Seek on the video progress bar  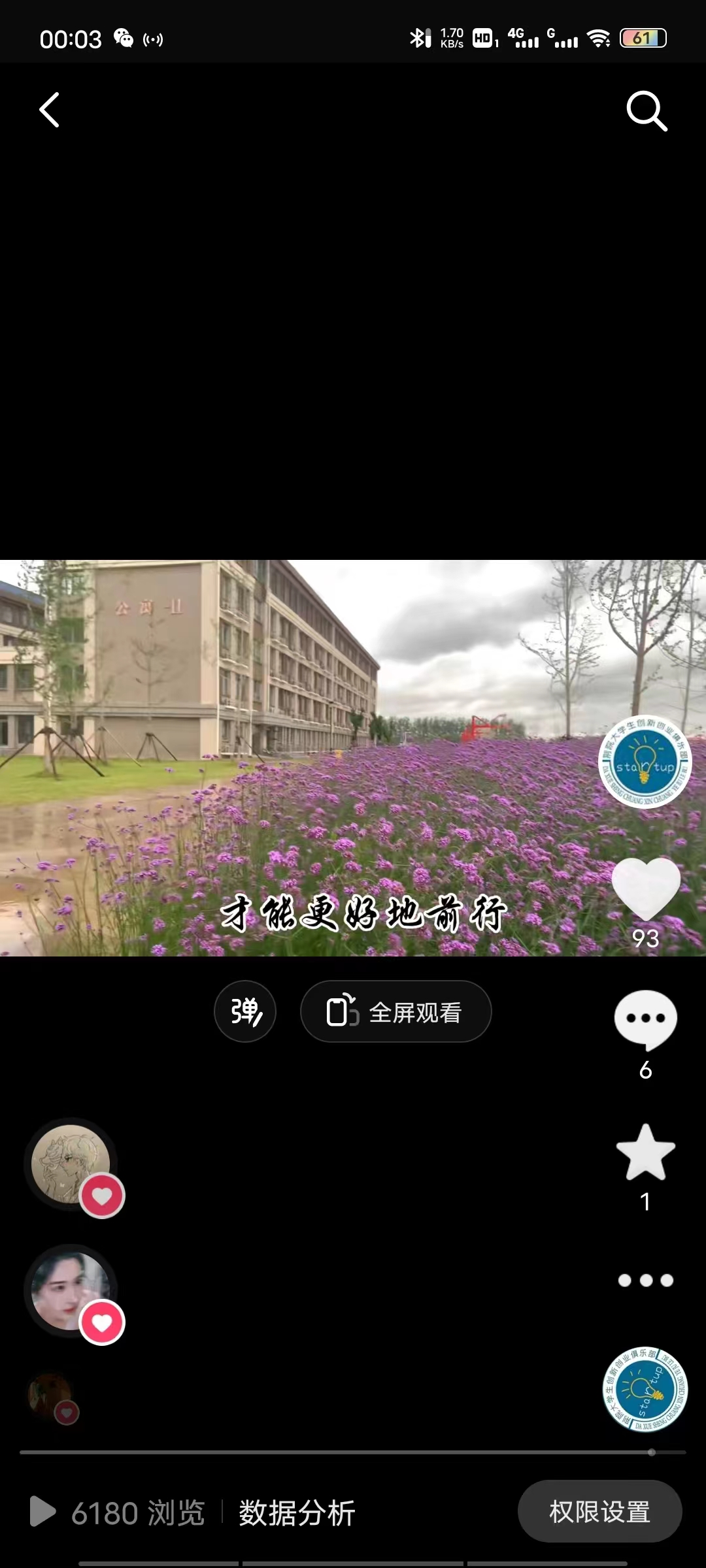[353, 1452]
